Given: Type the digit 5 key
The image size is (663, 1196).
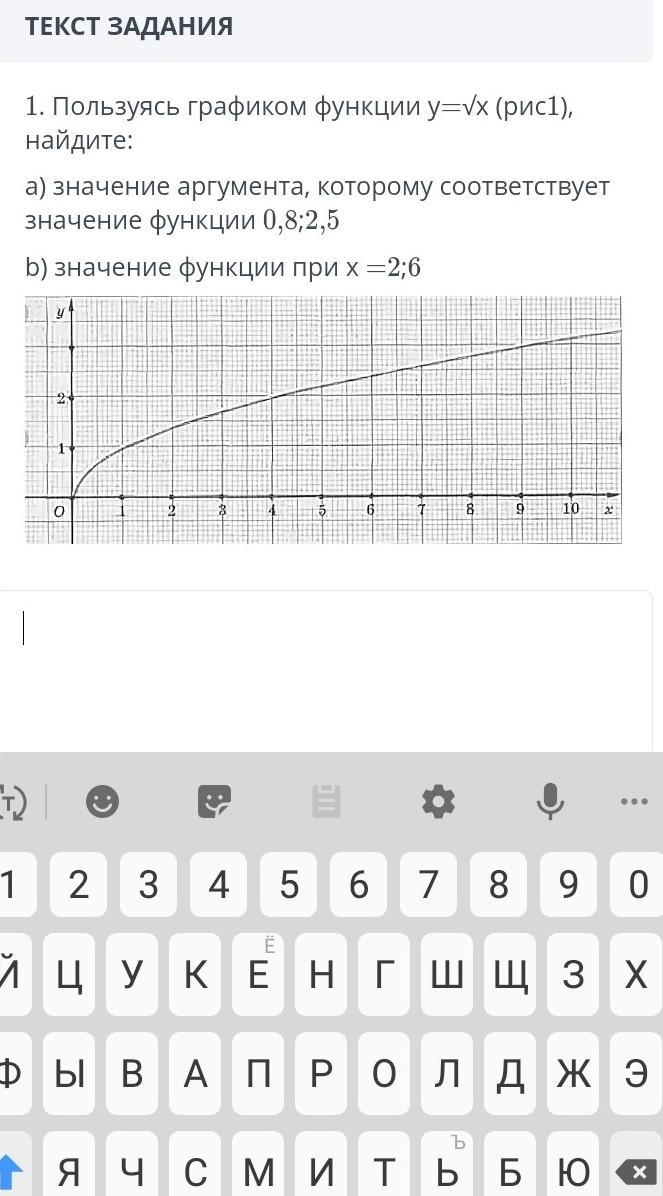Looking at the screenshot, I should click(x=289, y=885).
